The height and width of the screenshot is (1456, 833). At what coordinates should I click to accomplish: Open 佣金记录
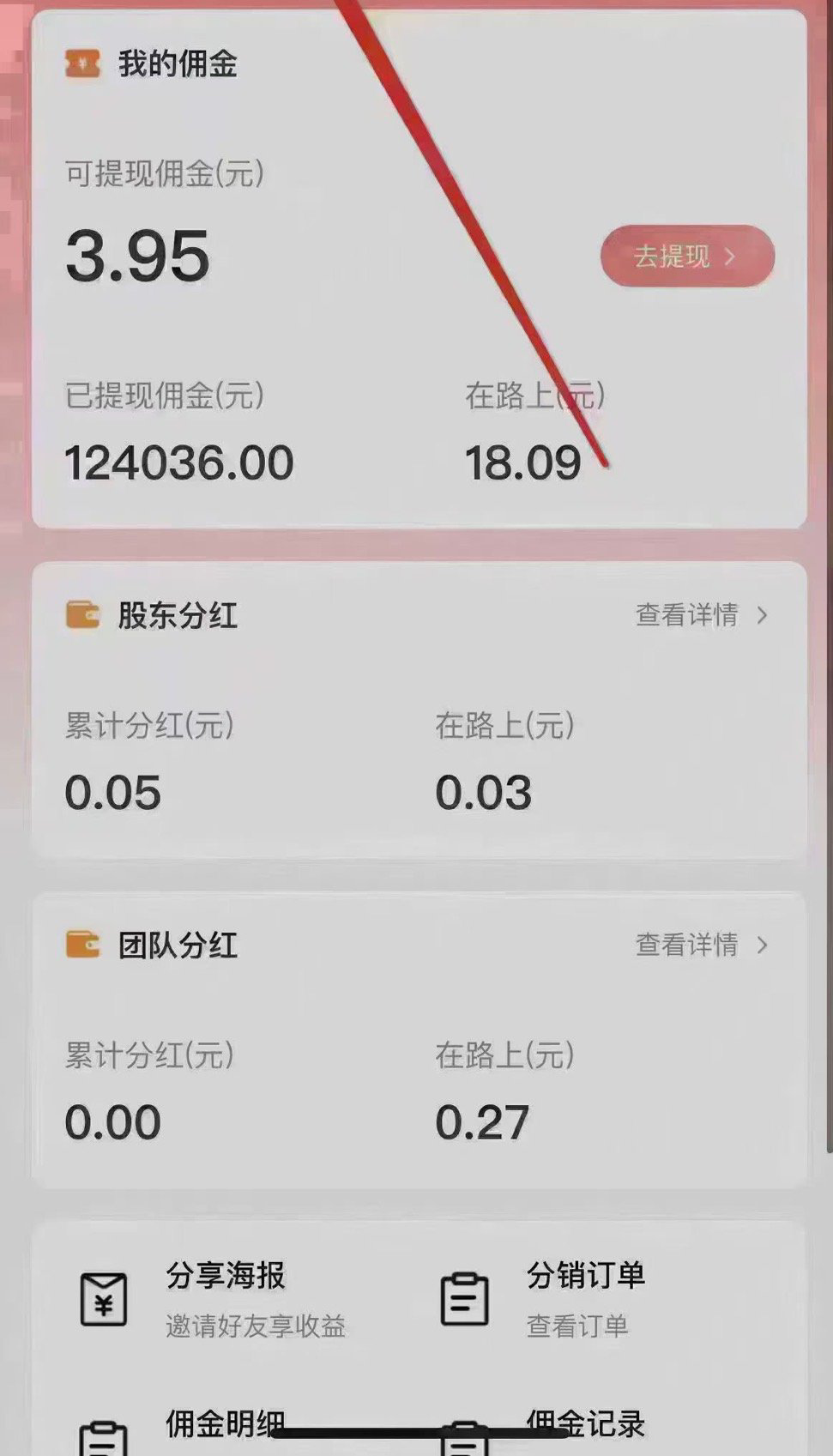(x=583, y=1426)
